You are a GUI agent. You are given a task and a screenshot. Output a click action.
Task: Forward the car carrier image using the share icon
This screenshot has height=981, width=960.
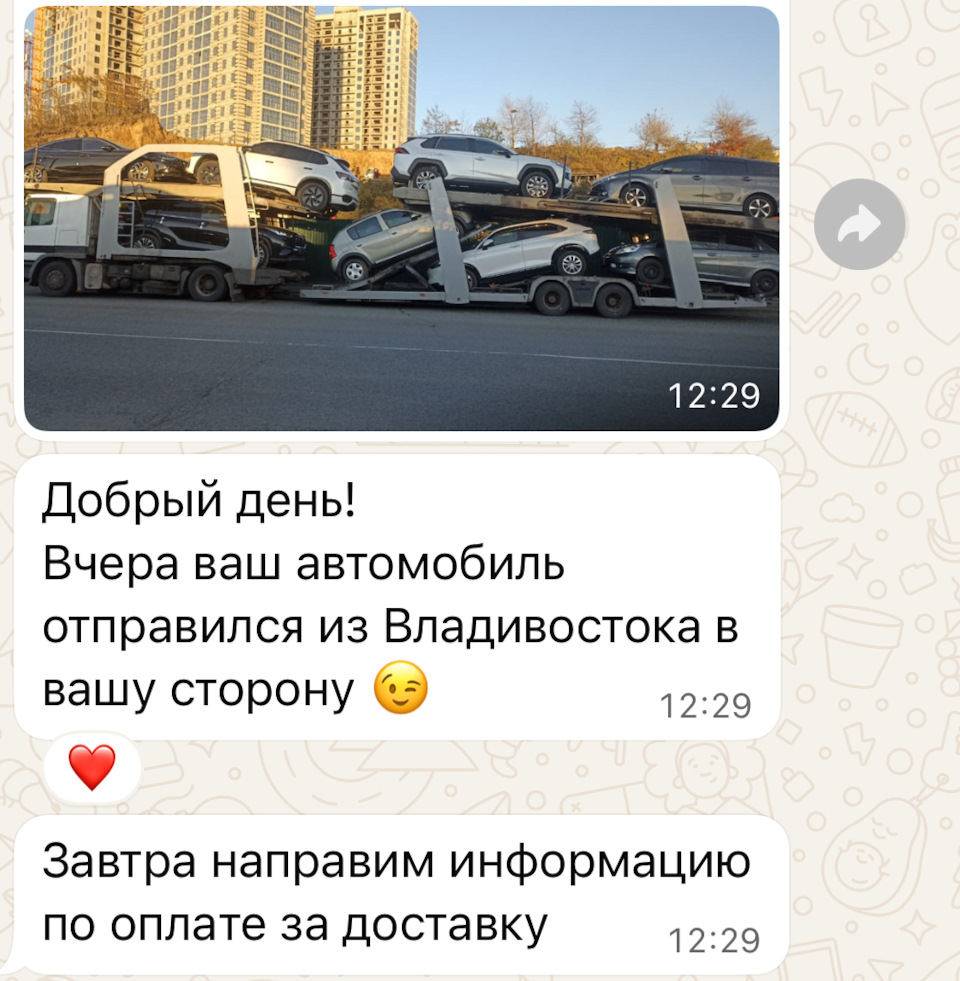[x=858, y=223]
